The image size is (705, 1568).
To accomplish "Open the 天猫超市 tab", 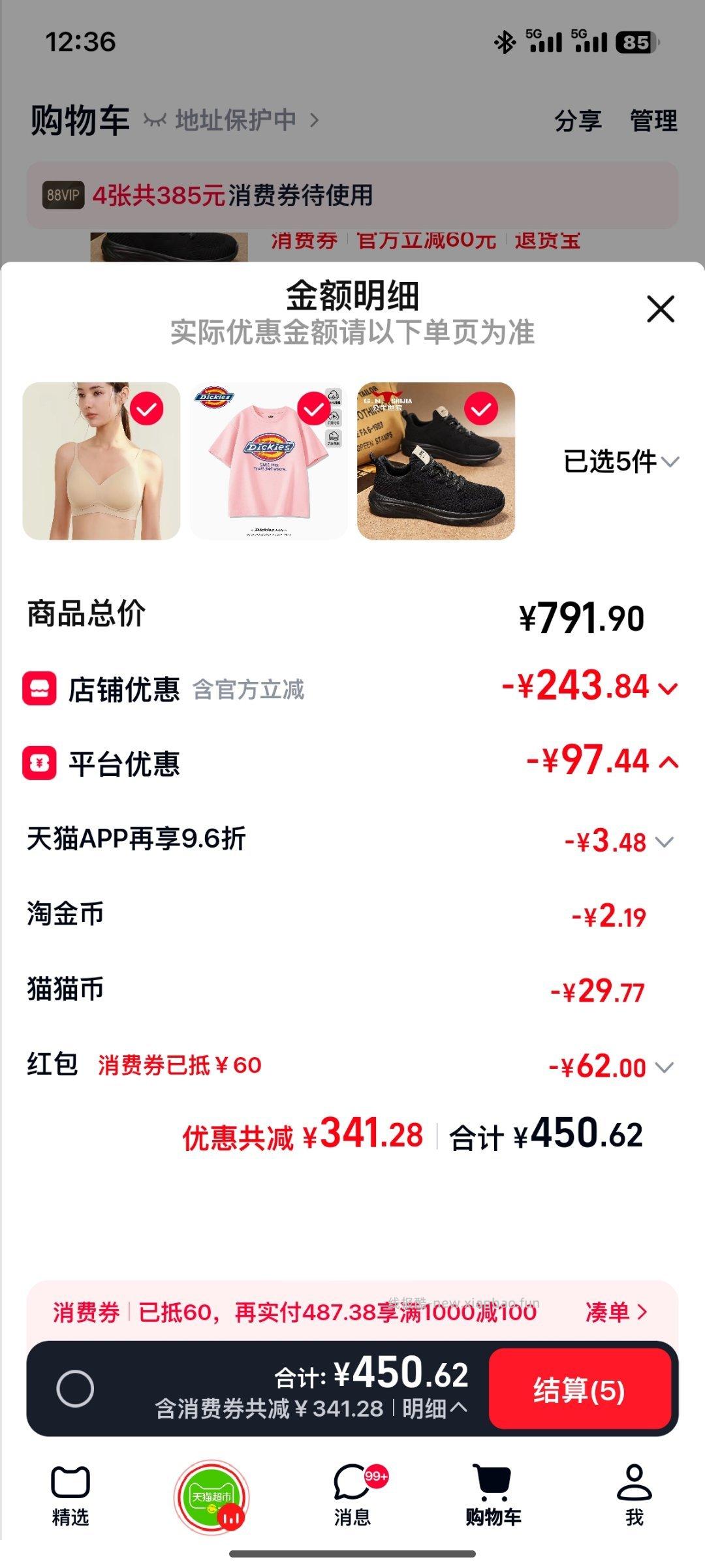I will point(211,1497).
